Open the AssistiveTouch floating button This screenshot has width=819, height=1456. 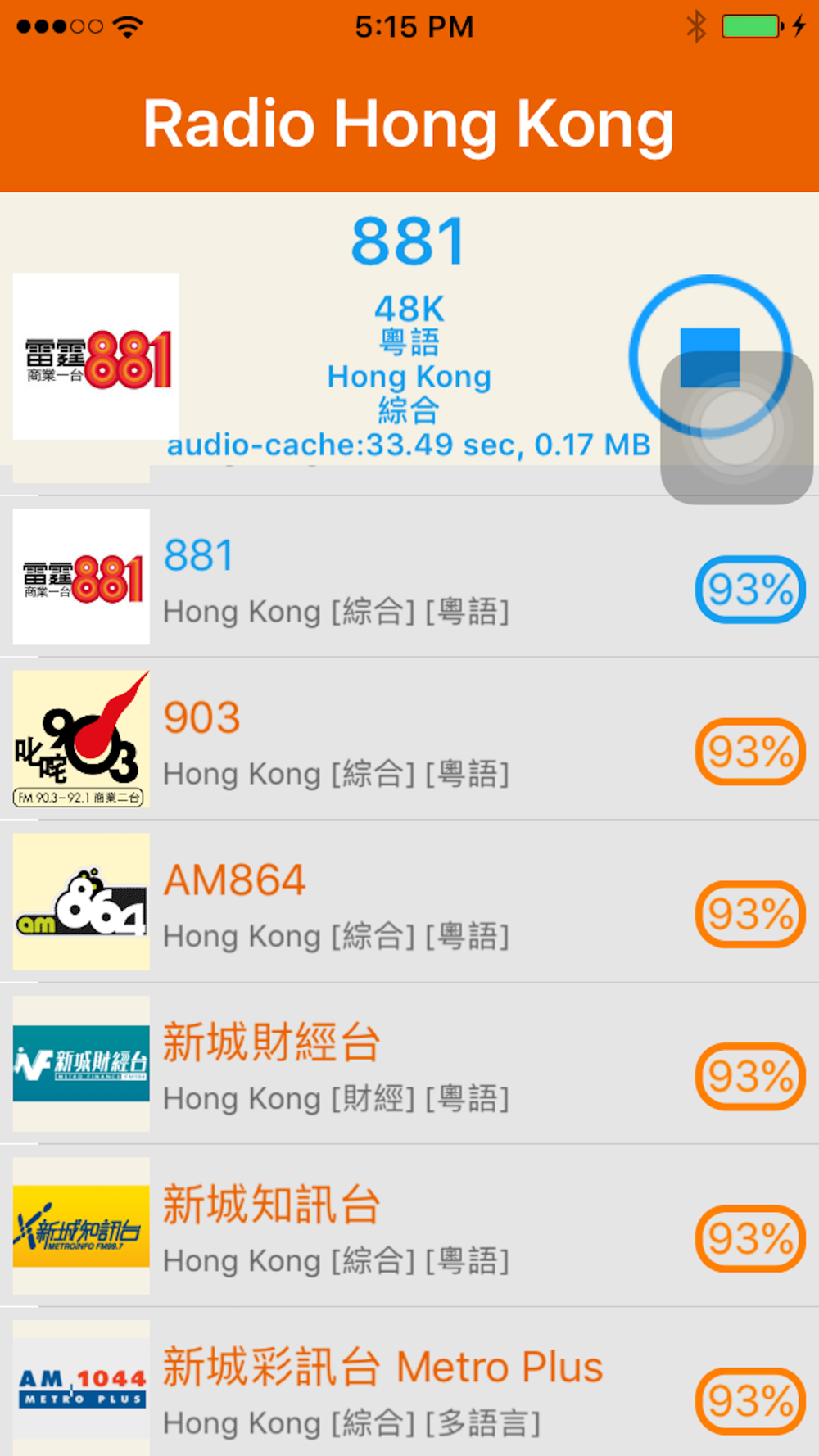pyautogui.click(x=736, y=428)
